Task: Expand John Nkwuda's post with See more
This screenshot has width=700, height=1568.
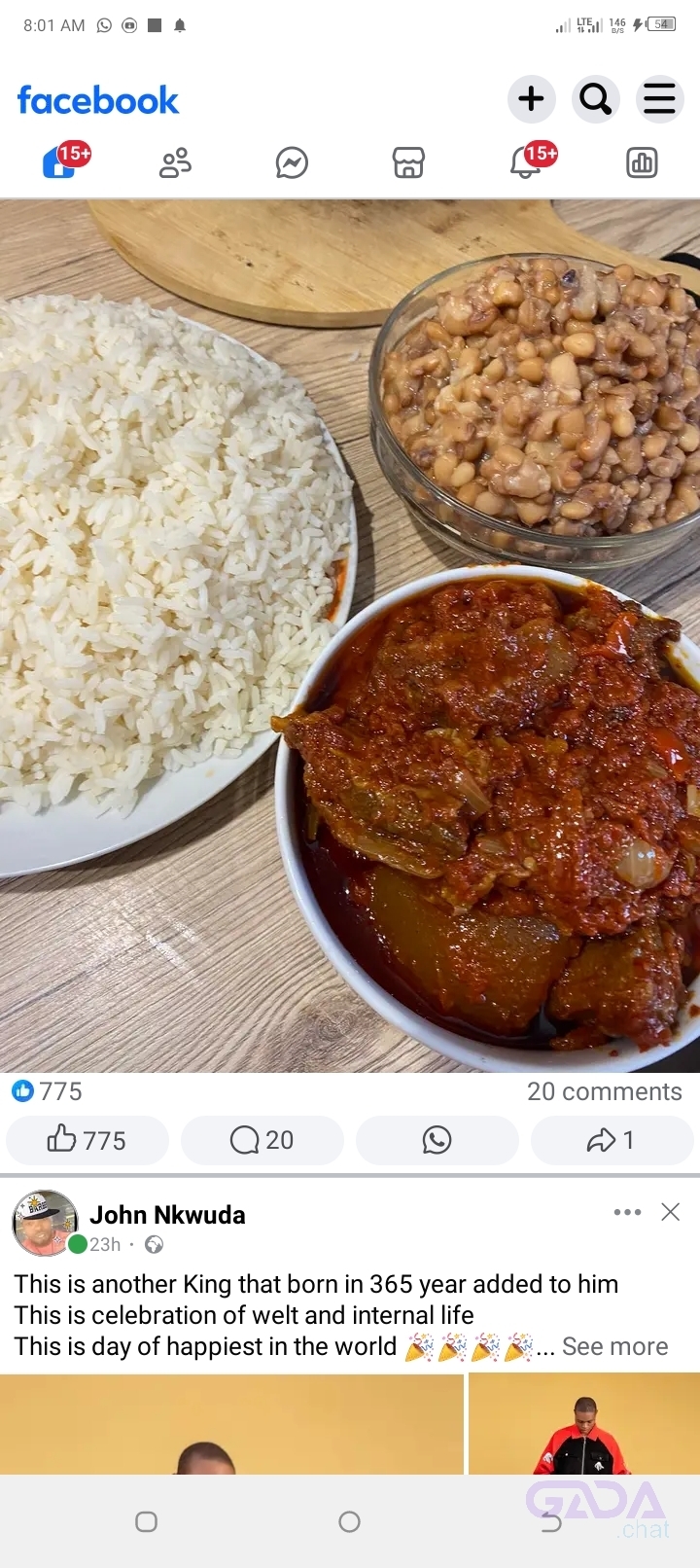Action: (614, 1346)
